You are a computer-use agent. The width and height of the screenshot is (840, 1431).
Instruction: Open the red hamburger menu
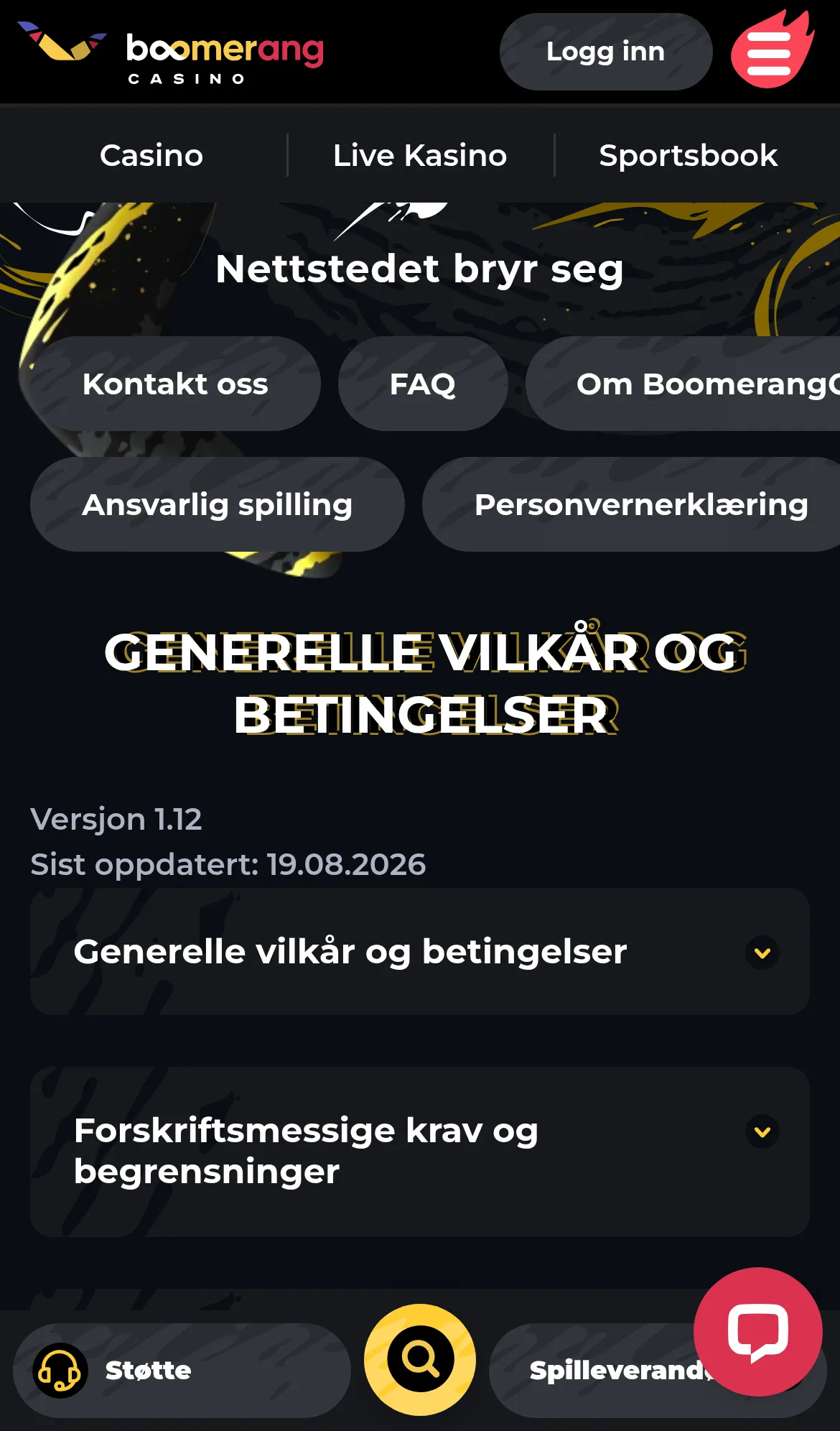tap(772, 50)
